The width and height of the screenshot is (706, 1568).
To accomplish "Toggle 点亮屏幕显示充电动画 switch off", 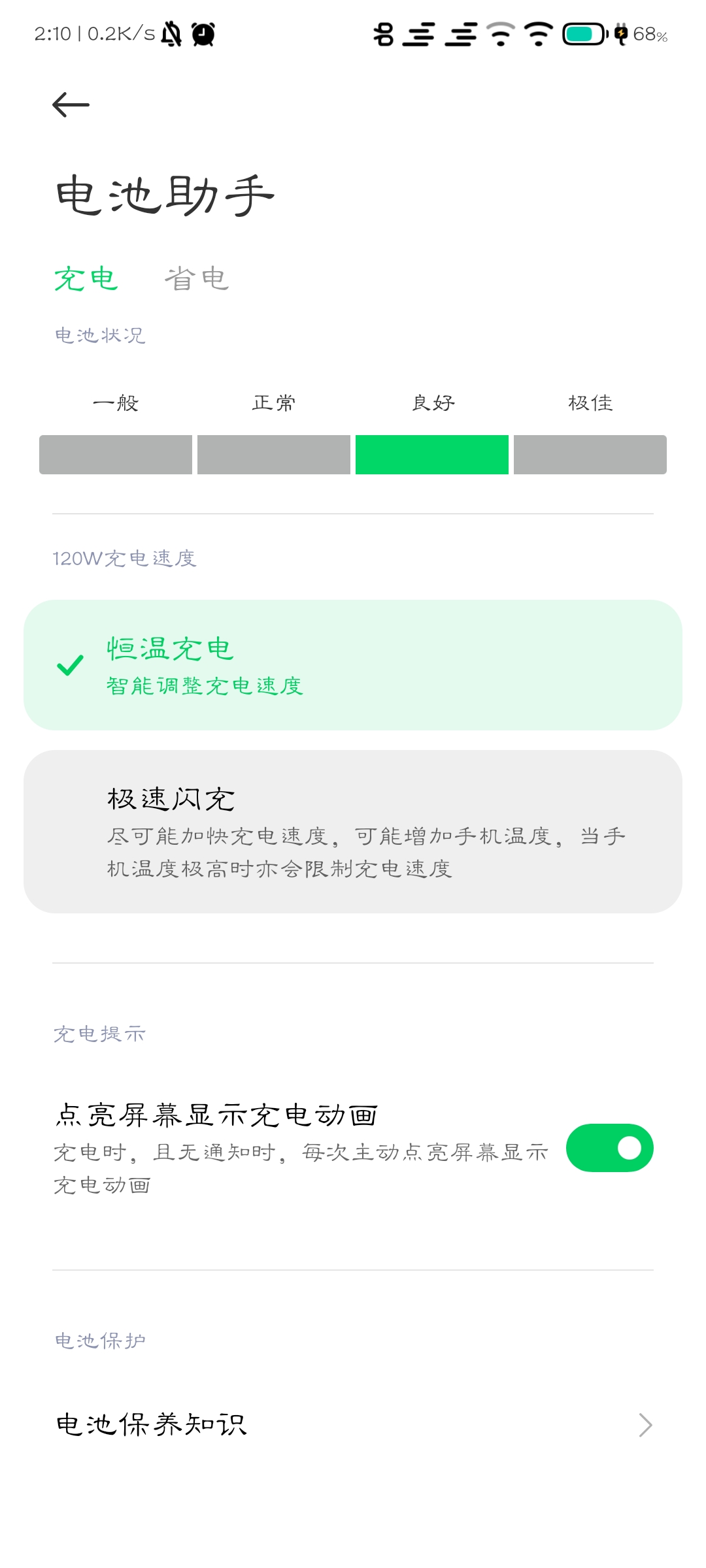I will tap(609, 1148).
